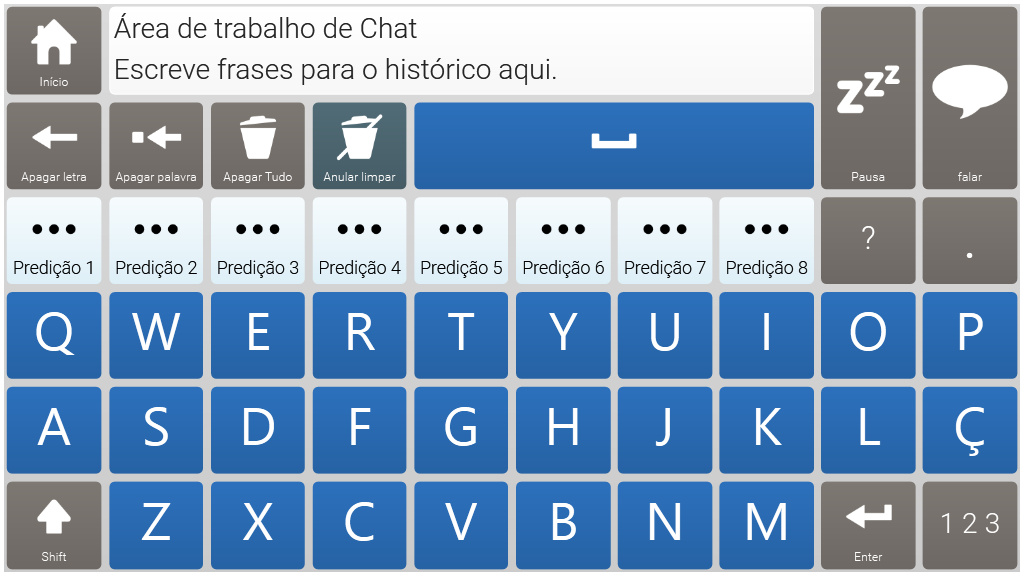Insert a period
Screen dimensions: 1024x576
click(x=970, y=241)
